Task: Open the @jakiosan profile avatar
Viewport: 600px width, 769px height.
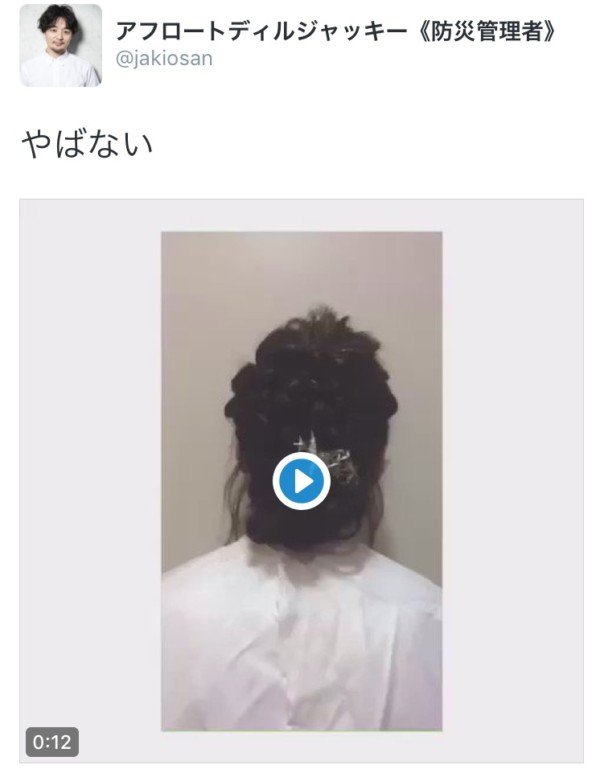Action: coord(60,46)
